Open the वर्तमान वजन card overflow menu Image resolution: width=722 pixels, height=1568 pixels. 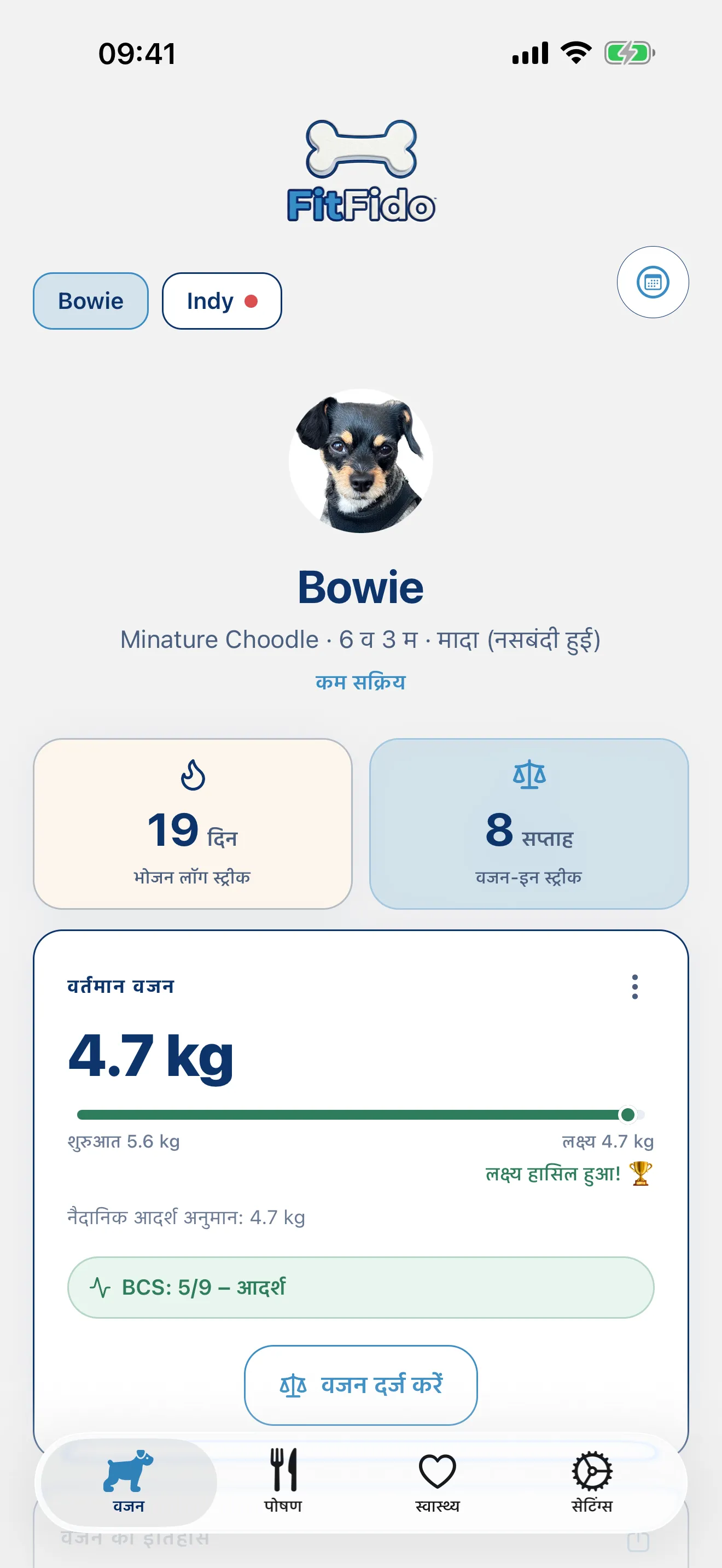click(x=634, y=986)
